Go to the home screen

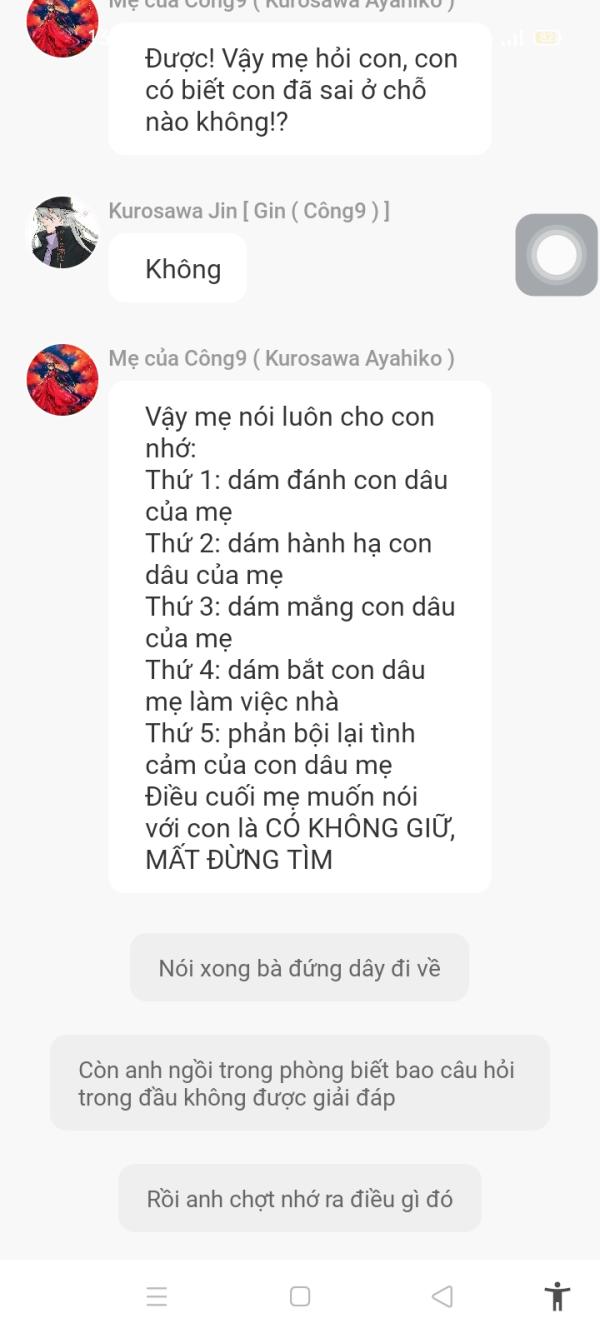pyautogui.click(x=300, y=1297)
